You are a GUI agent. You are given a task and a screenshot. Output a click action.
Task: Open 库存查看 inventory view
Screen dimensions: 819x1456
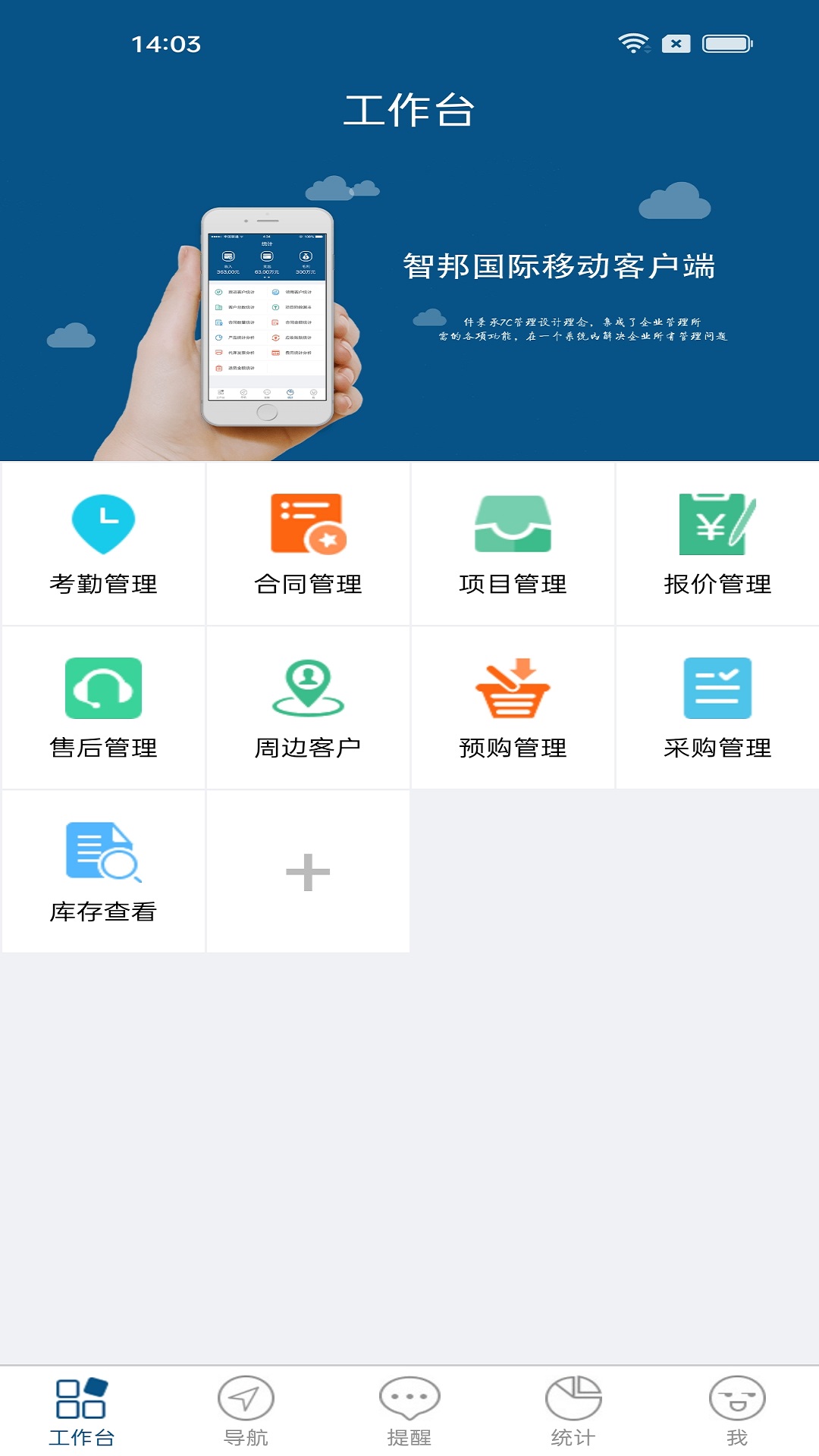(x=103, y=872)
